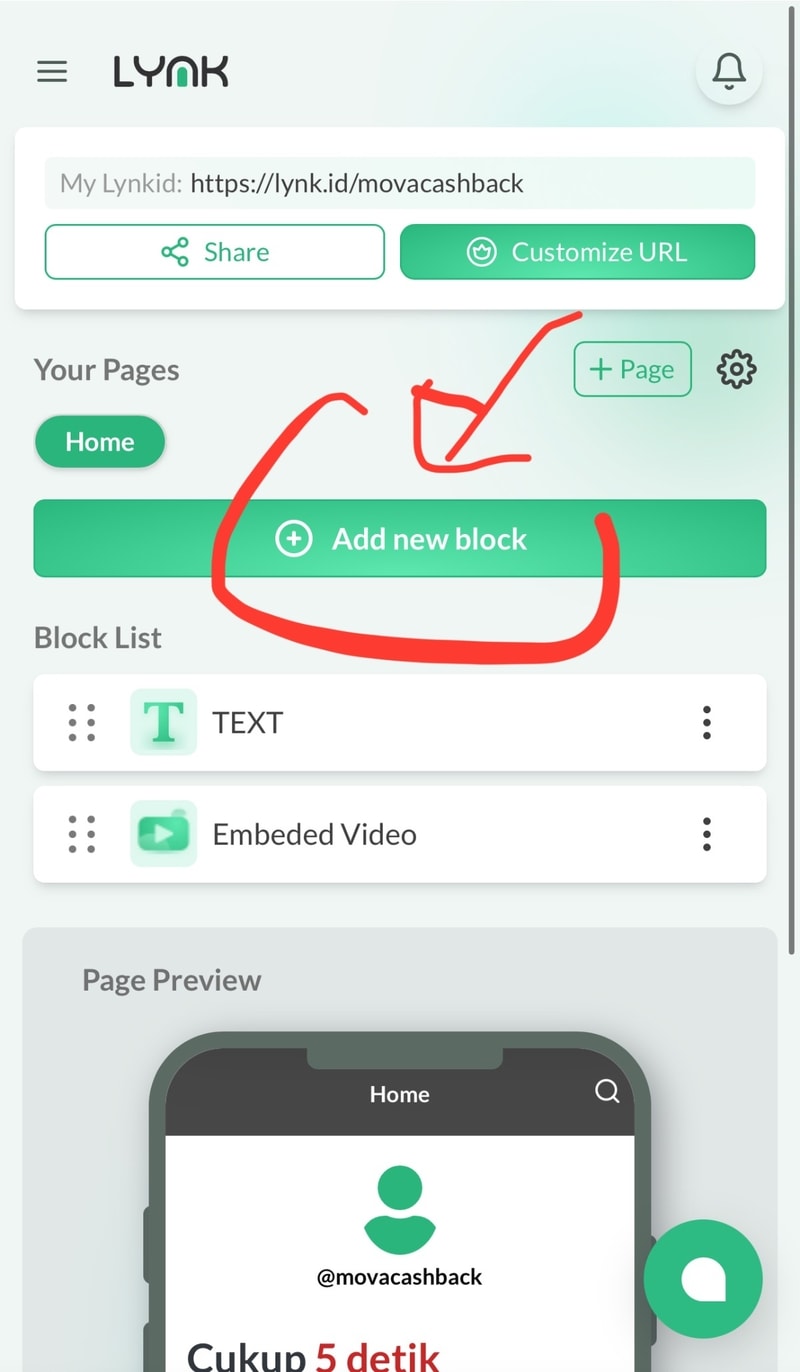Tap the My Lynkid URL field
This screenshot has width=800, height=1372.
click(400, 184)
